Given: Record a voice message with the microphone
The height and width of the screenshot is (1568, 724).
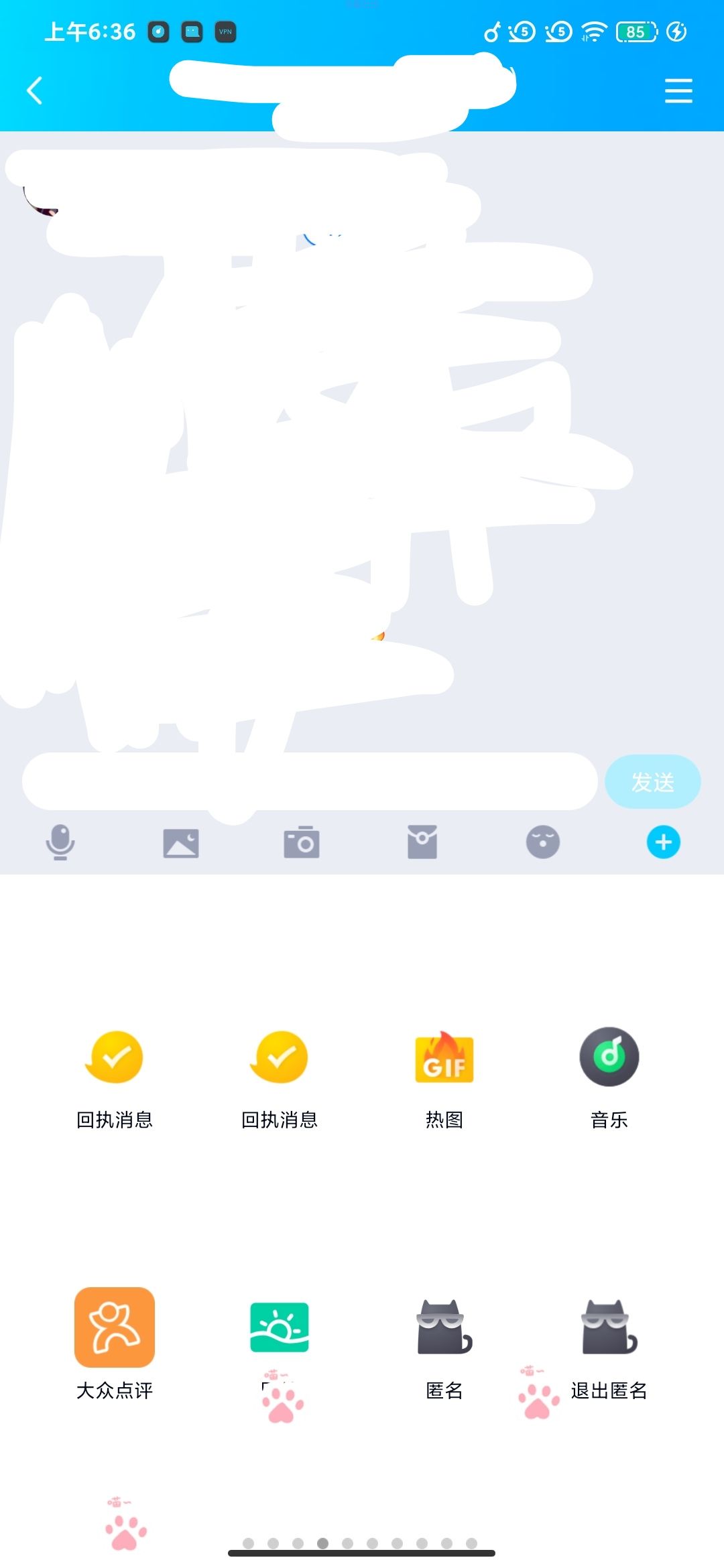Looking at the screenshot, I should pyautogui.click(x=60, y=842).
